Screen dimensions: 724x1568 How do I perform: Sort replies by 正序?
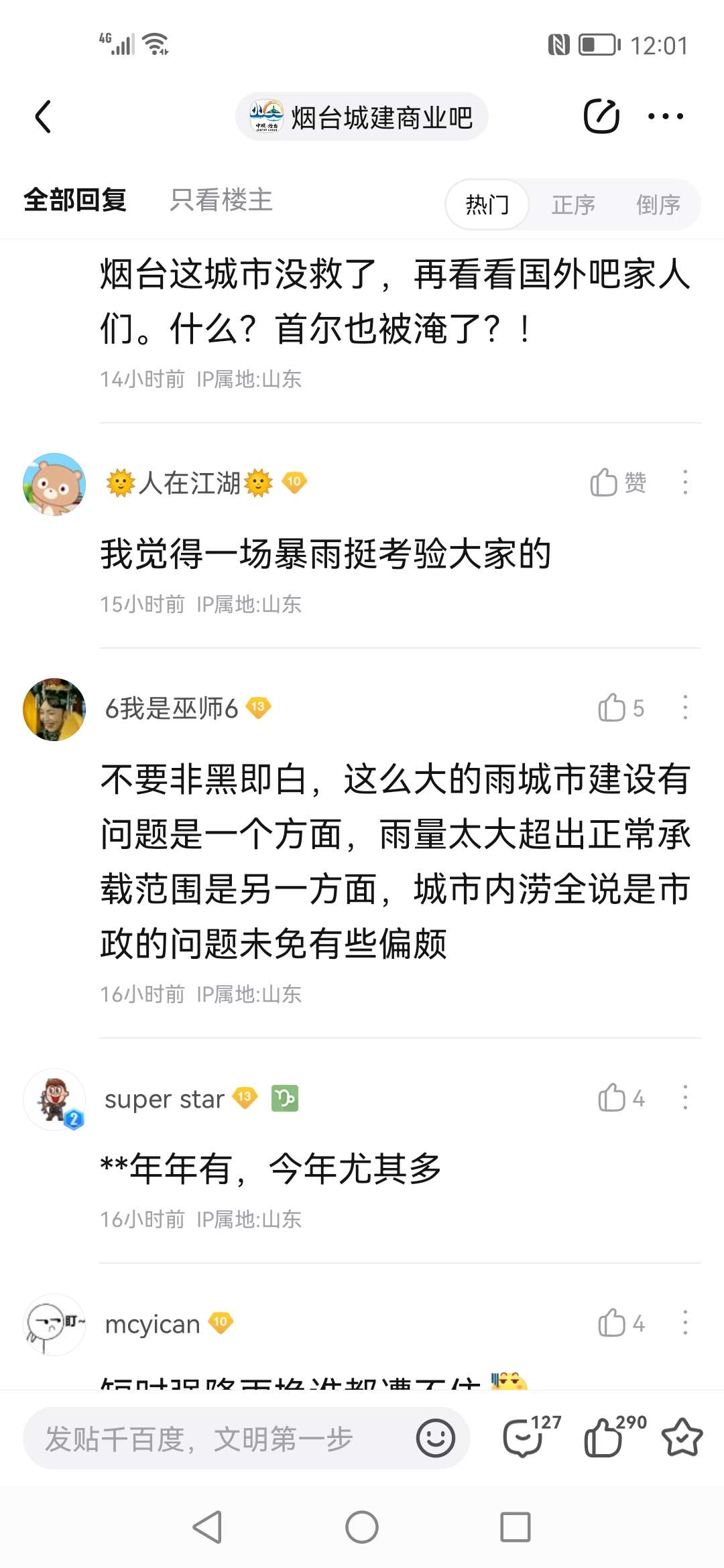point(573,204)
